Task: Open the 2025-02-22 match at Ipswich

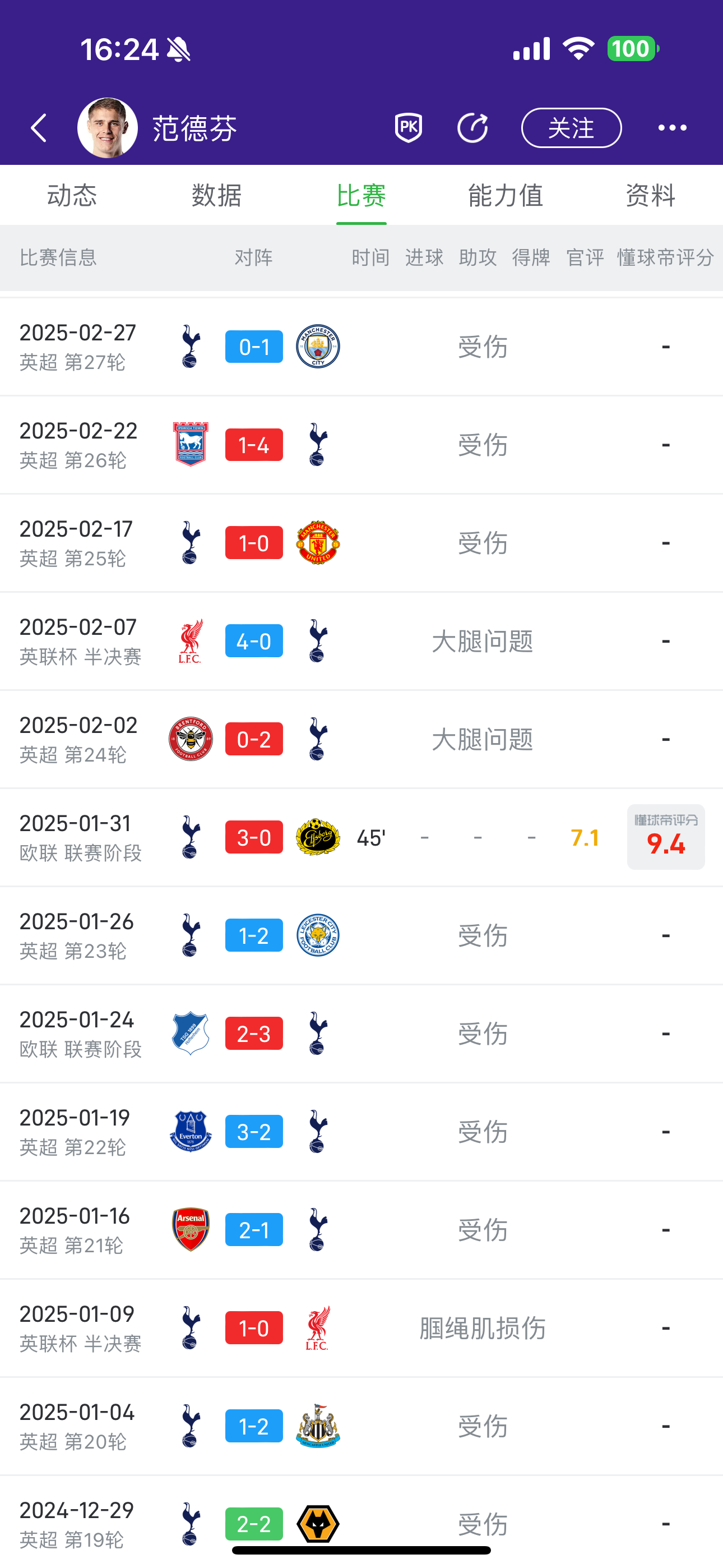Action: [x=254, y=445]
